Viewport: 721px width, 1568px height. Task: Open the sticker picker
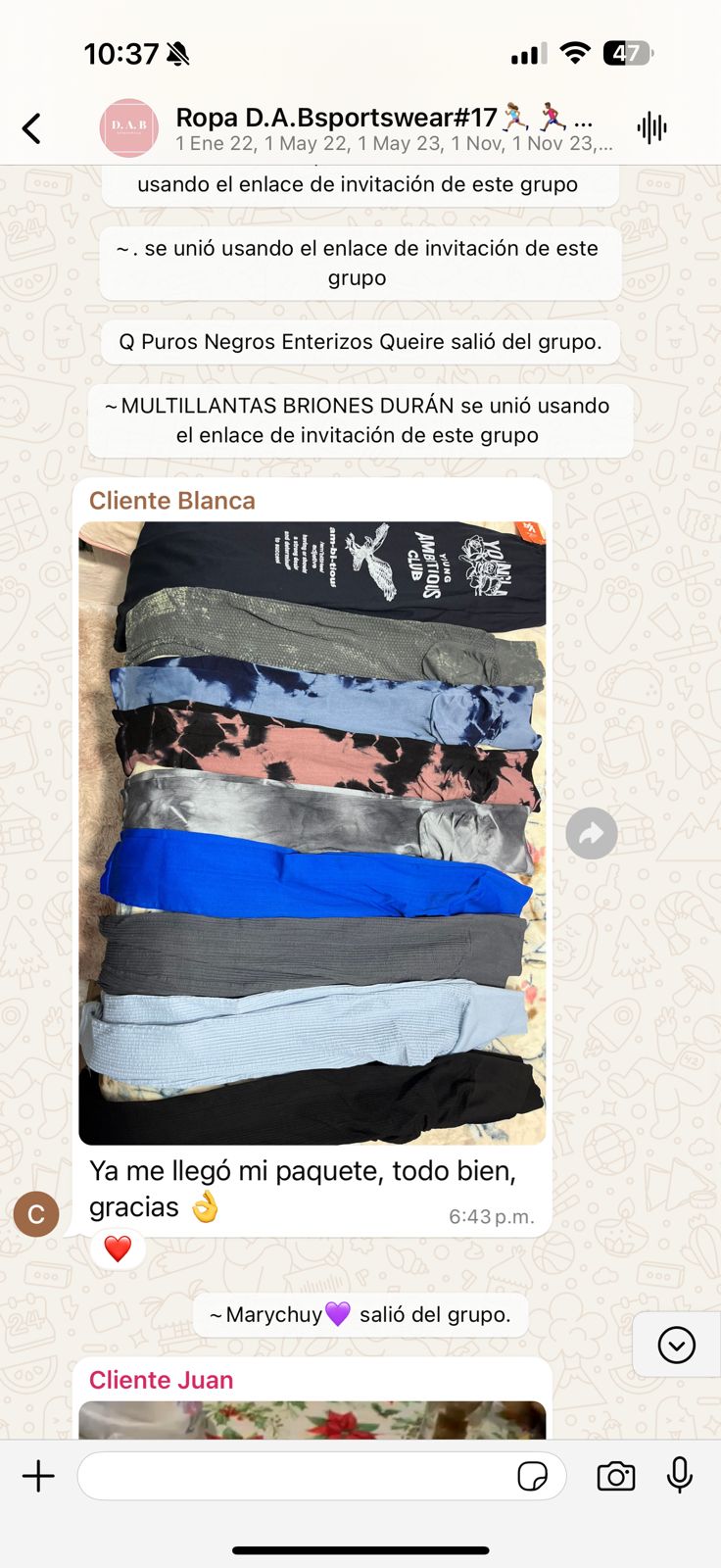532,1476
